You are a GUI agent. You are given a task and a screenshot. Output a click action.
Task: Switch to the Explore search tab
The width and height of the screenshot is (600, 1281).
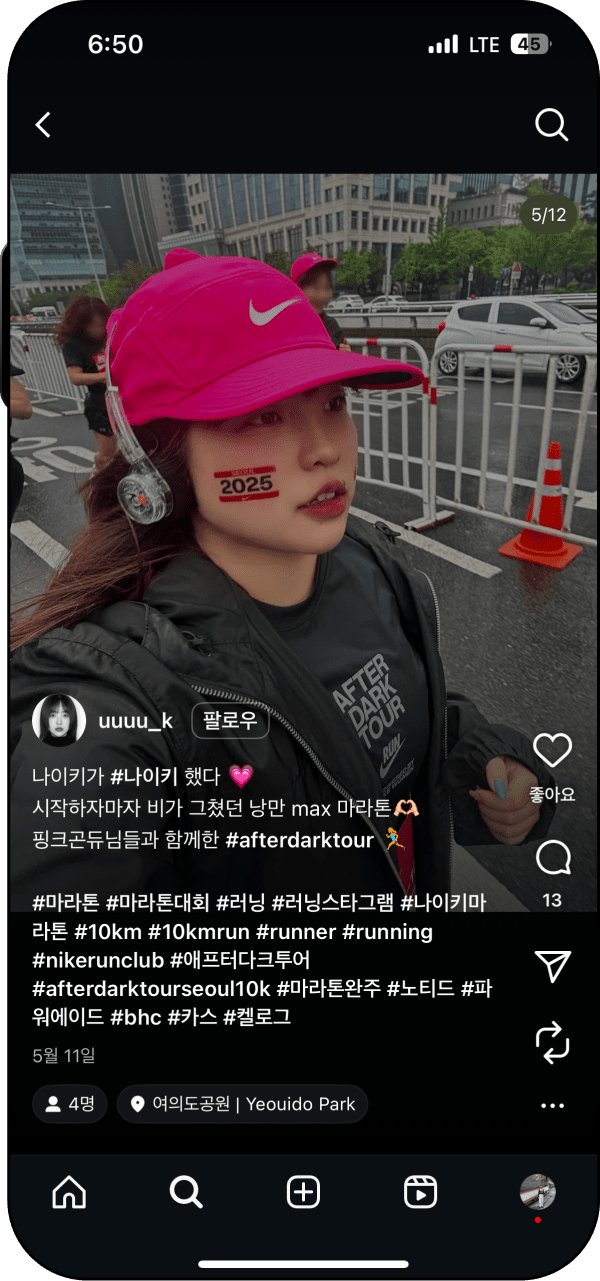186,1191
